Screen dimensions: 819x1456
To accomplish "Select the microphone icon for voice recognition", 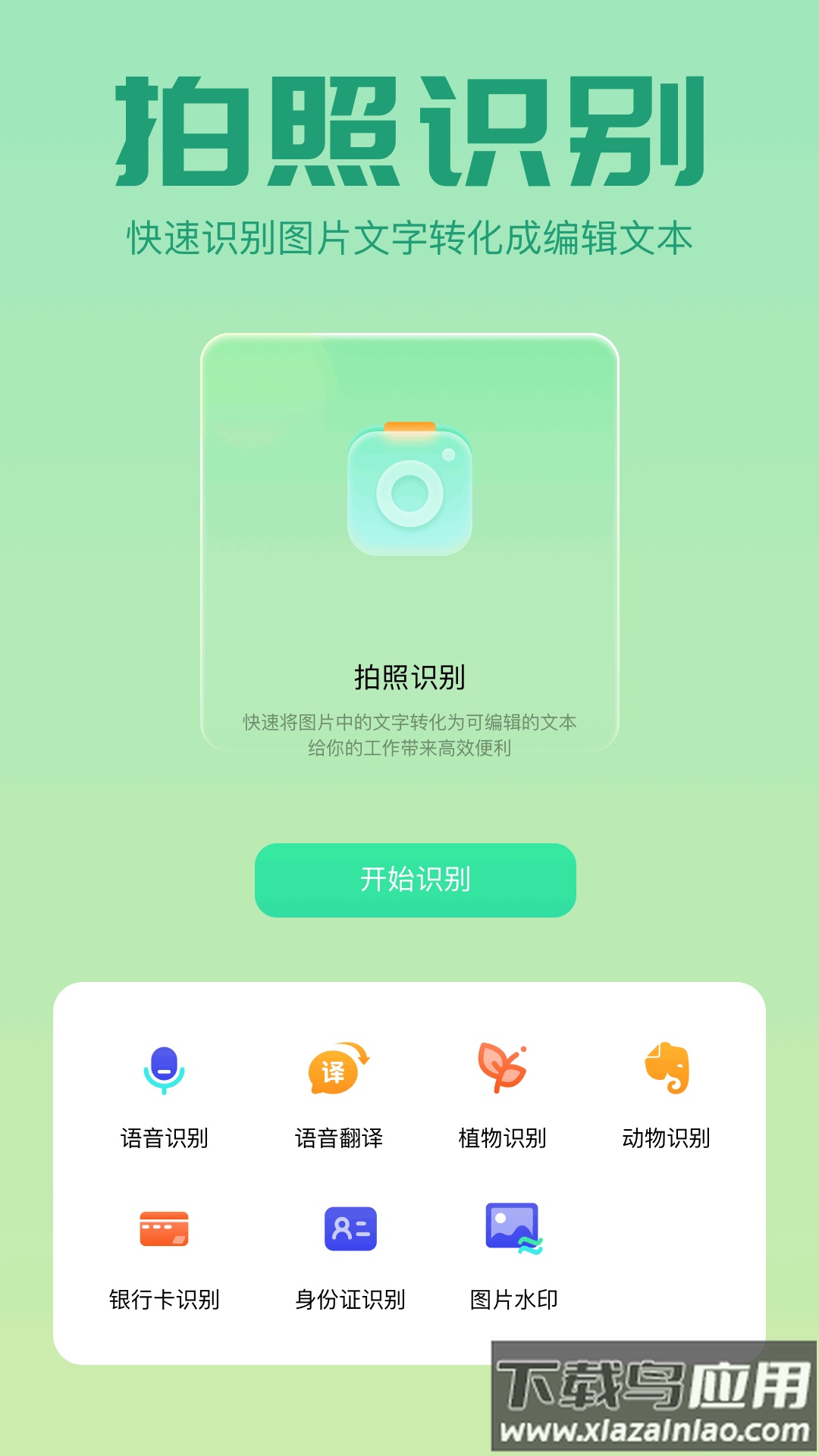I will tap(166, 1070).
